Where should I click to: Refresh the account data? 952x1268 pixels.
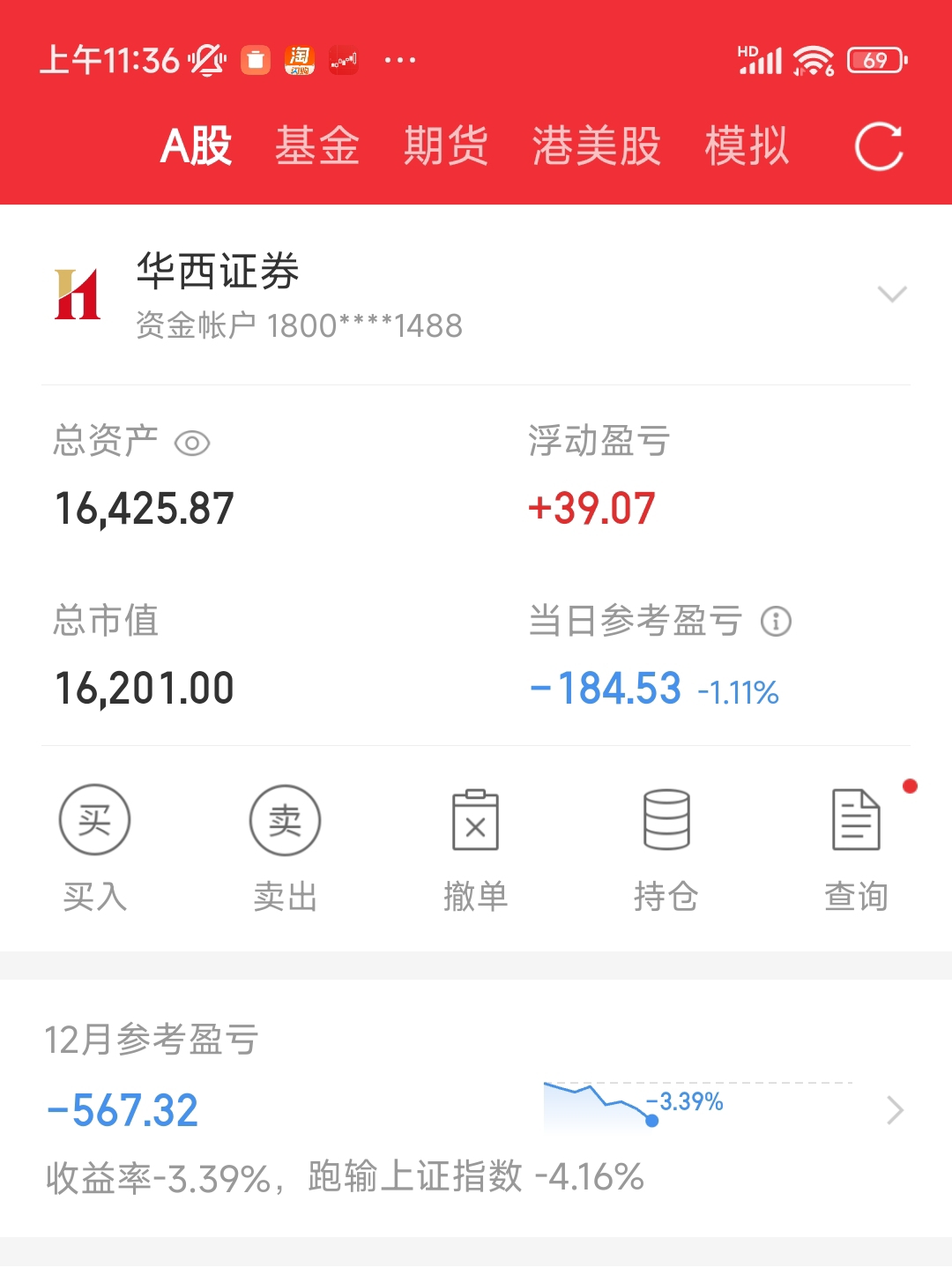tap(879, 146)
